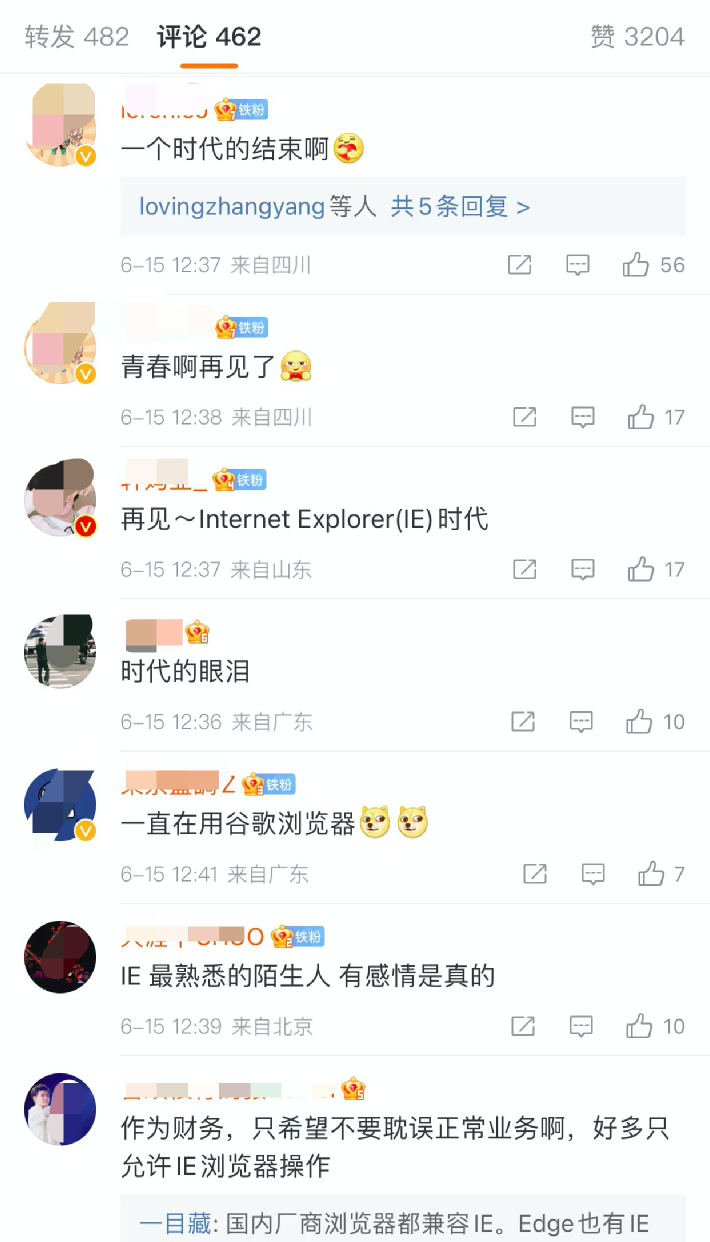Reply to the comment 时代的眼泪
Viewport: 710px width, 1242px height.
click(x=582, y=721)
